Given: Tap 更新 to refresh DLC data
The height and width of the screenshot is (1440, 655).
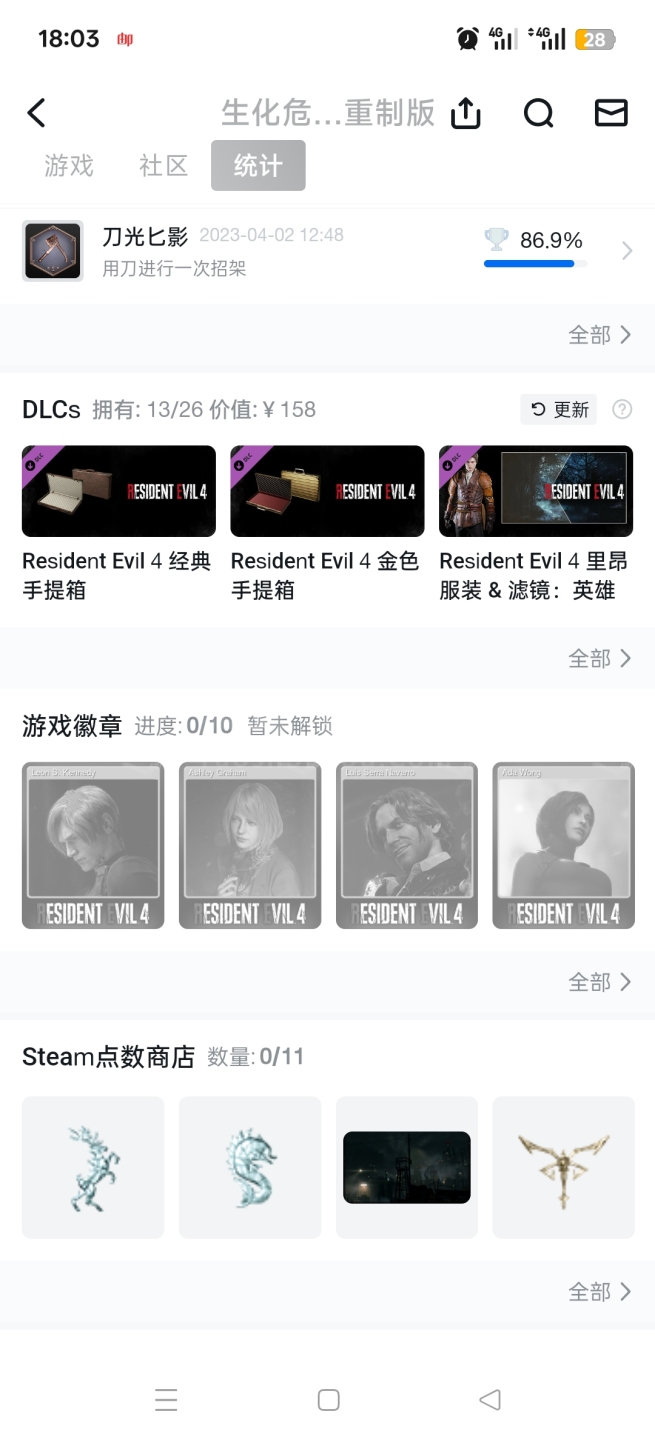Looking at the screenshot, I should [559, 410].
